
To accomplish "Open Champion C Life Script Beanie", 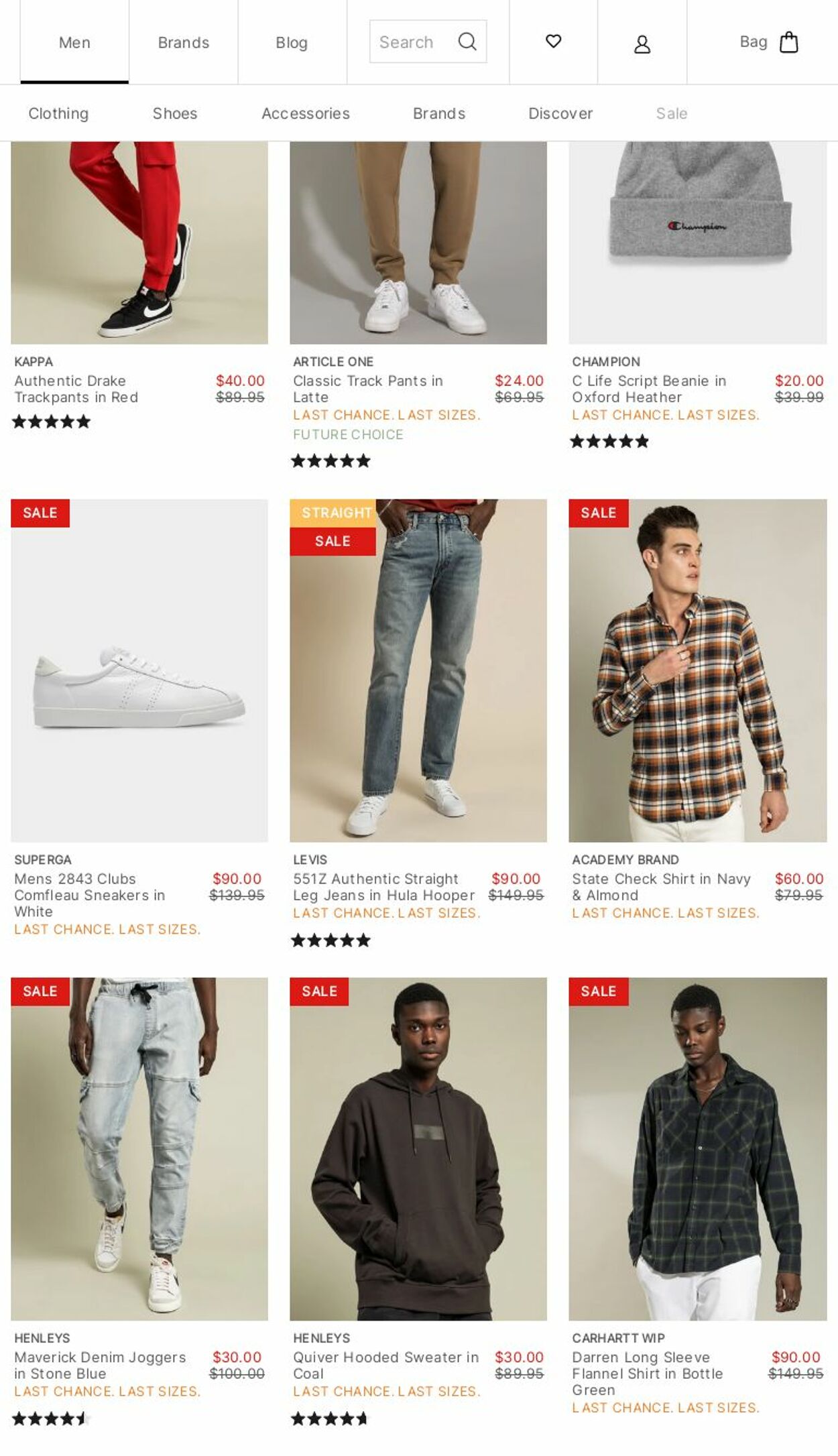I will [x=649, y=389].
